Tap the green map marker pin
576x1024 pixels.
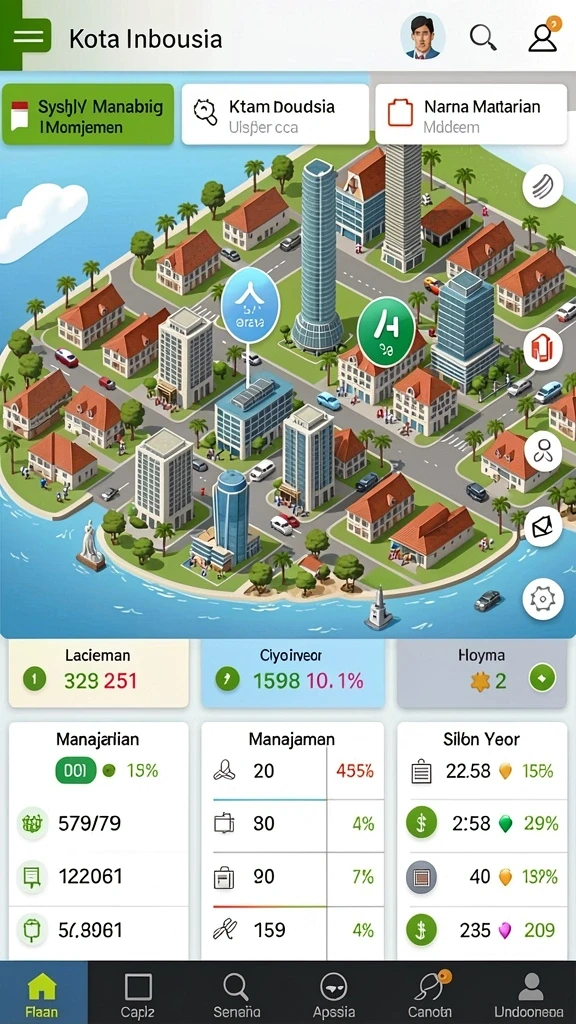point(387,331)
